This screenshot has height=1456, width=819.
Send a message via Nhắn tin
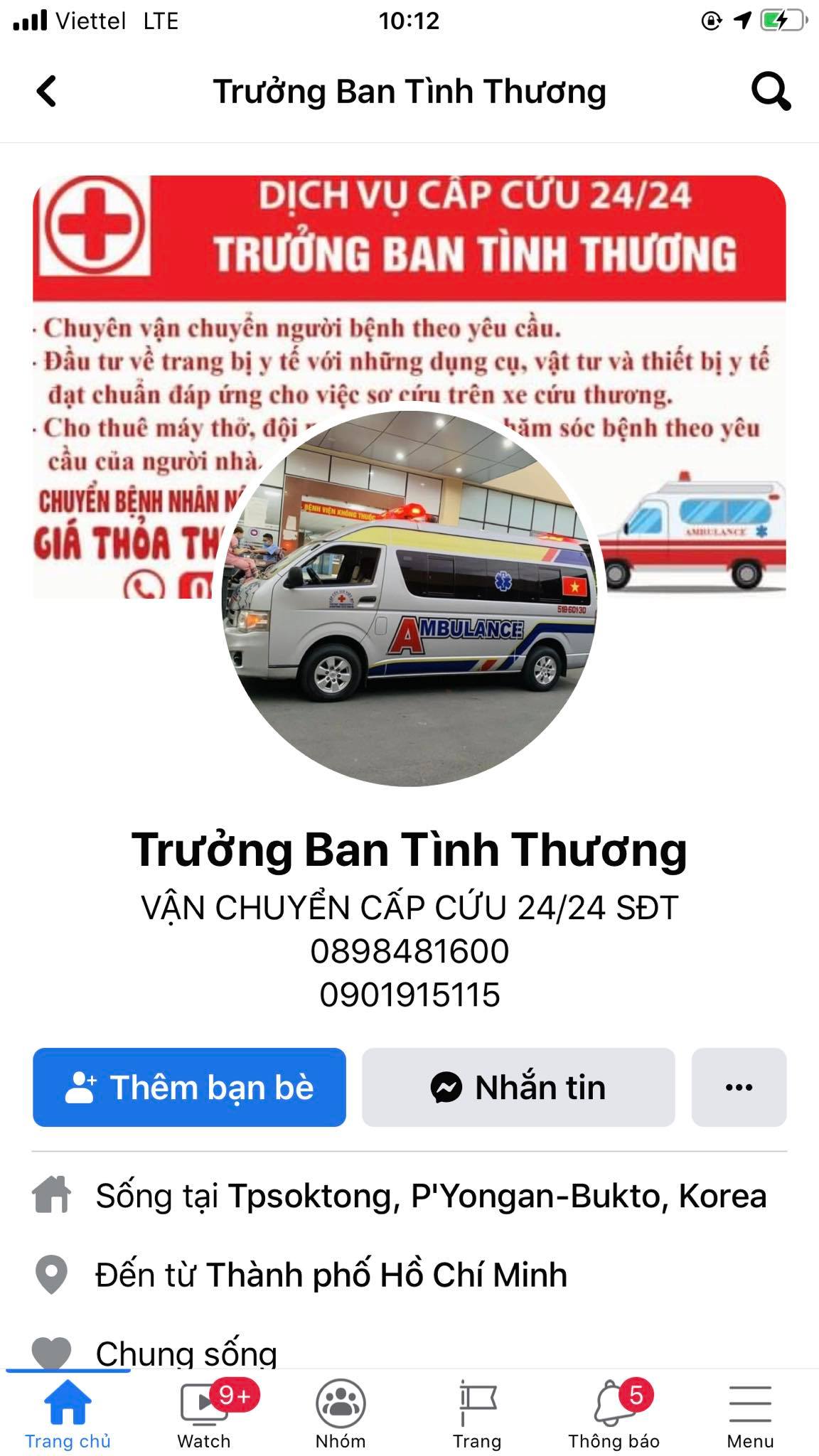click(518, 1087)
